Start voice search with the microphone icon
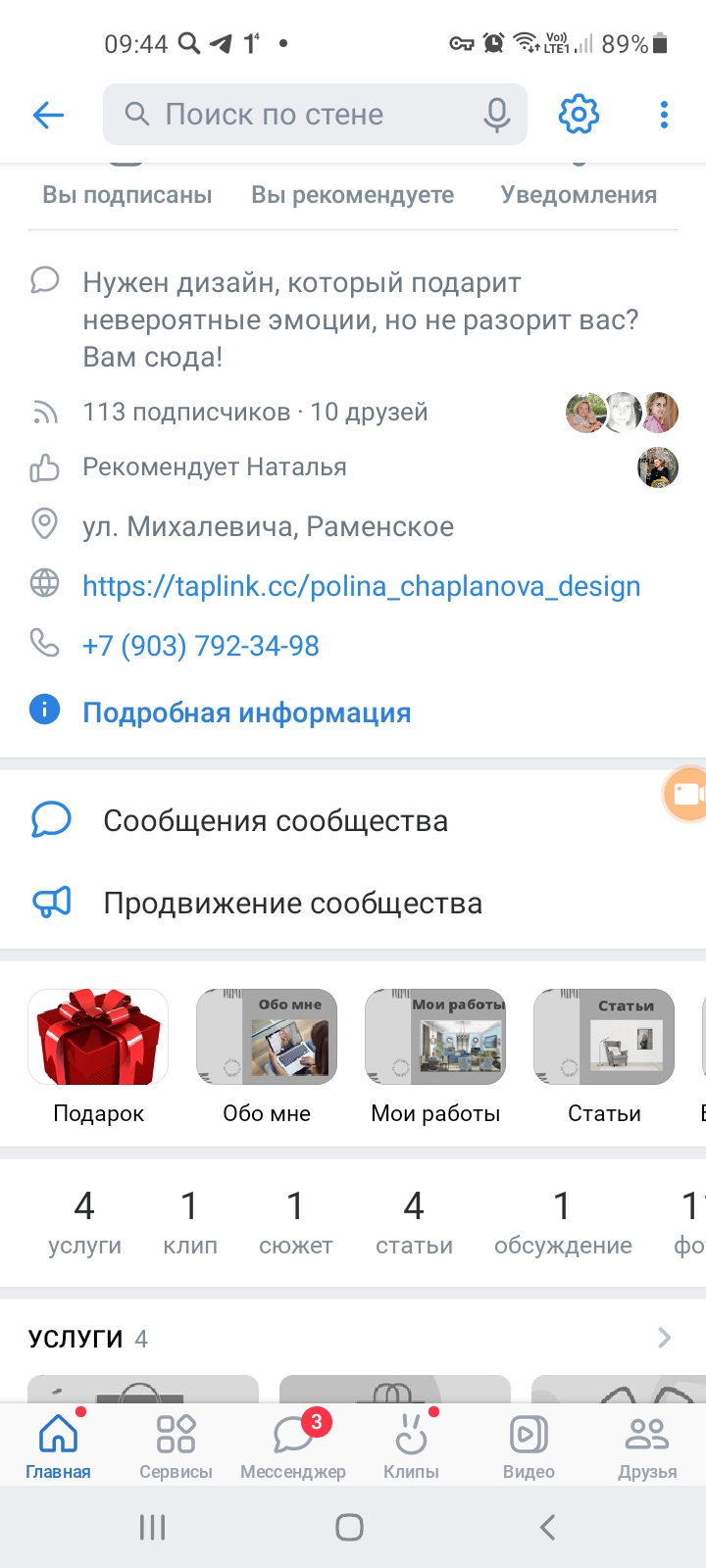The width and height of the screenshot is (706, 1568). 497,115
